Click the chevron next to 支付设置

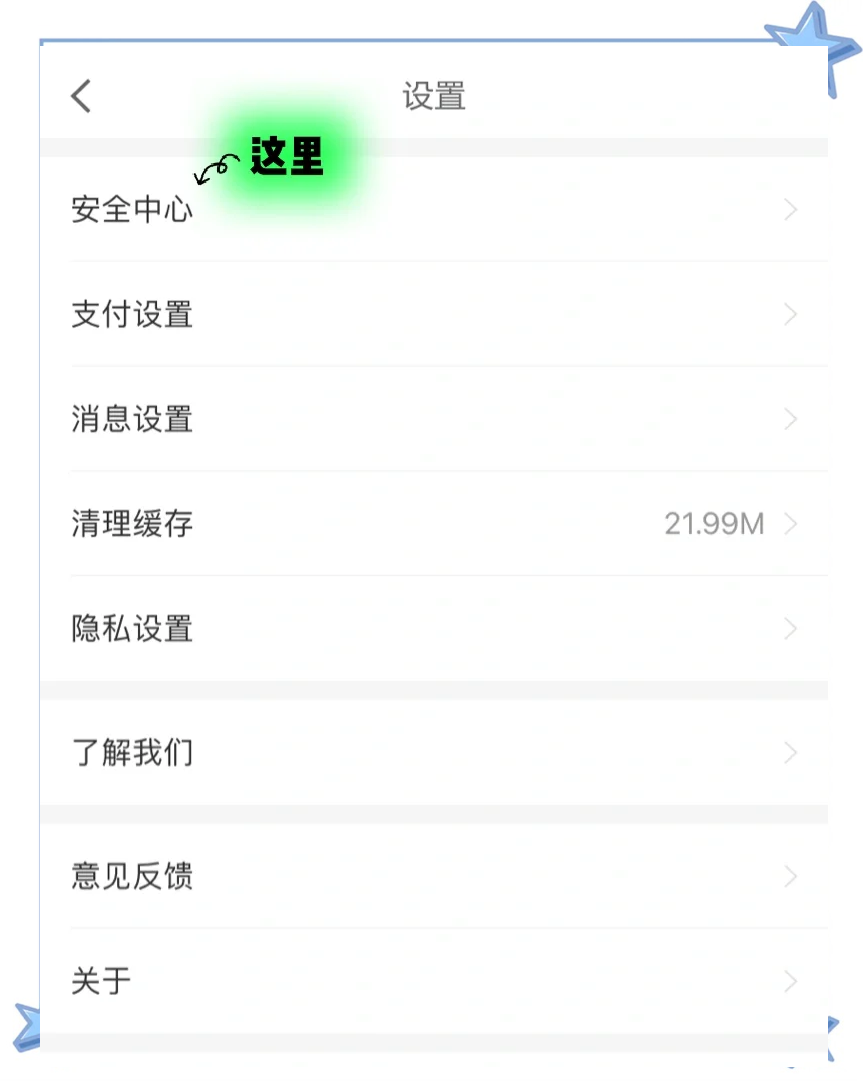[x=790, y=314]
